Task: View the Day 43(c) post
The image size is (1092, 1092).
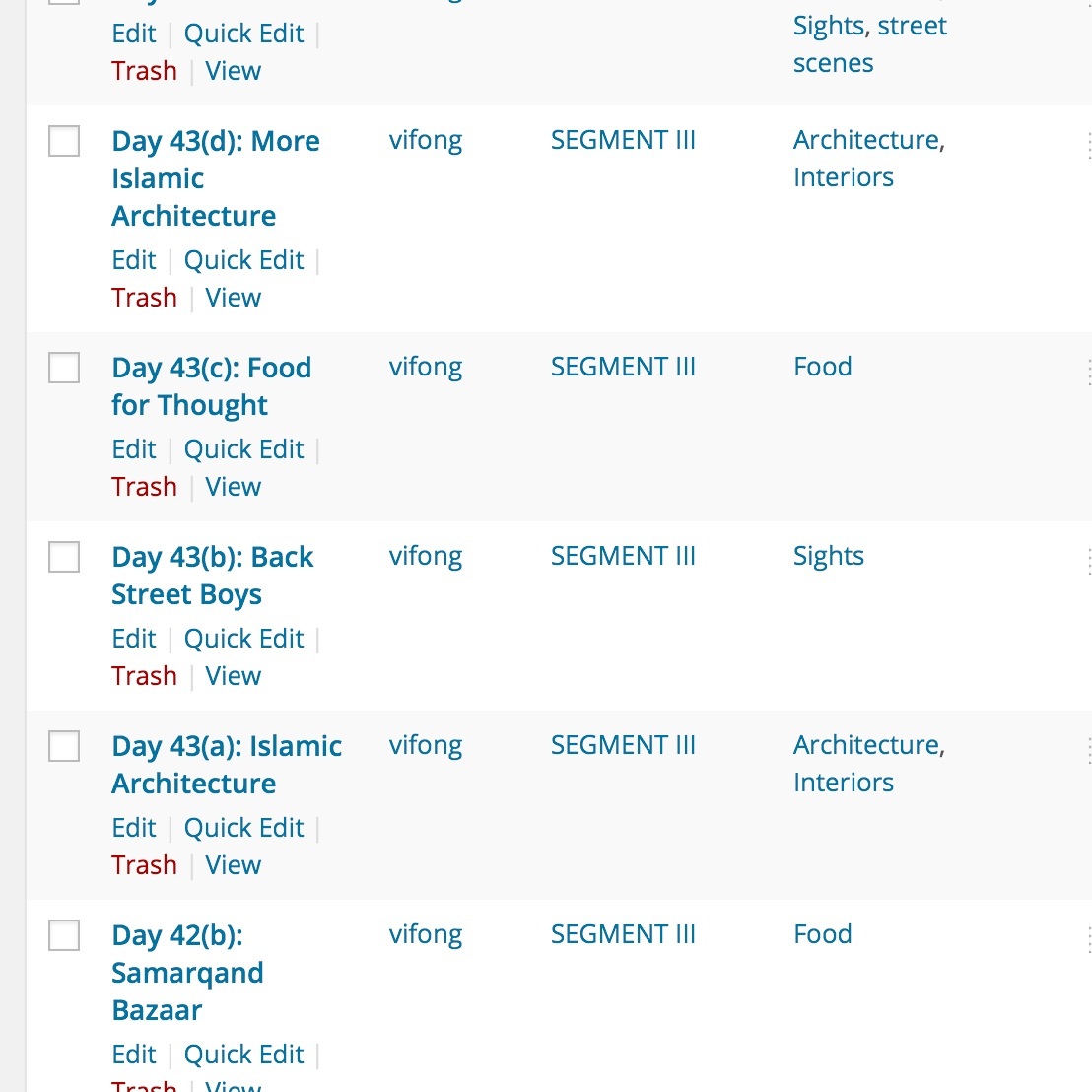Action: [233, 487]
